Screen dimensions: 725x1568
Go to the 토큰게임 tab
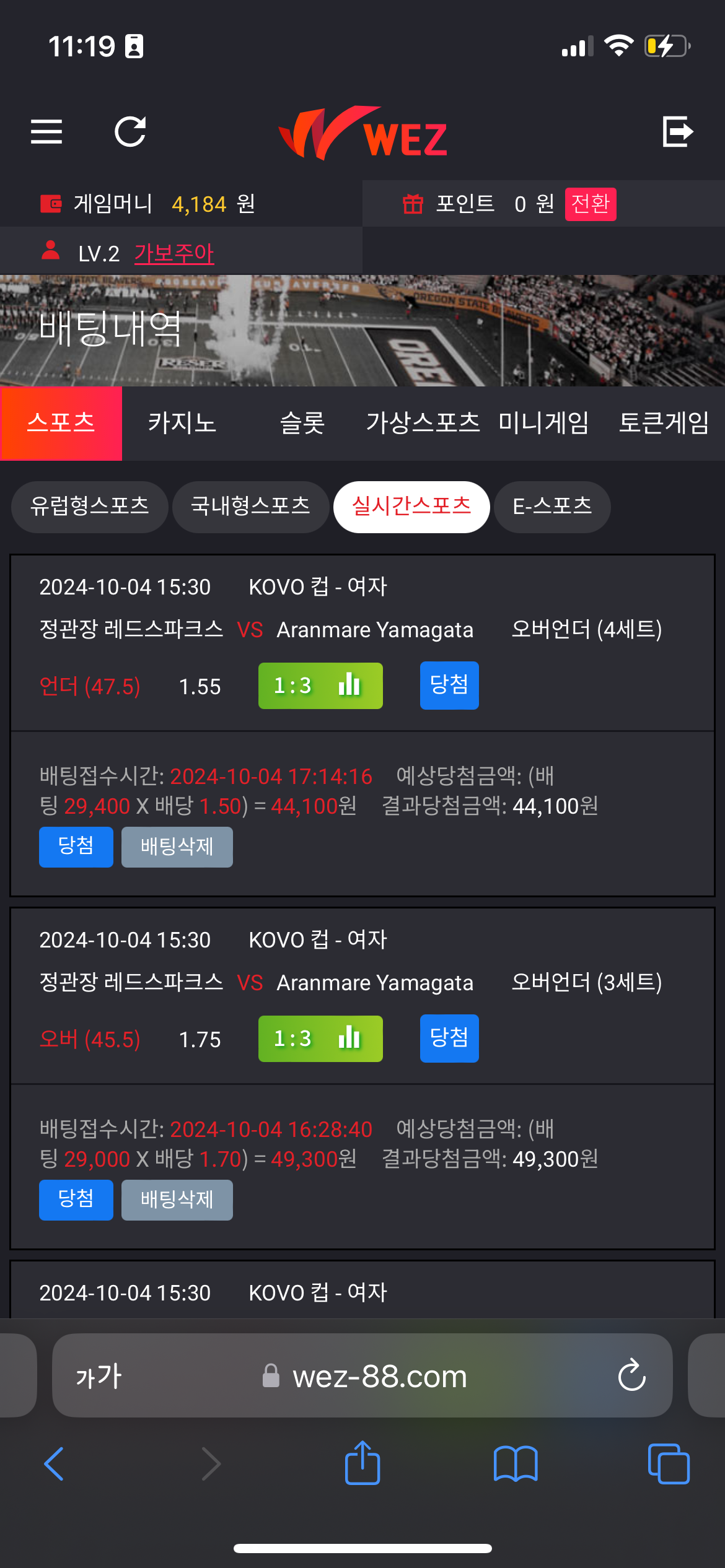click(664, 424)
